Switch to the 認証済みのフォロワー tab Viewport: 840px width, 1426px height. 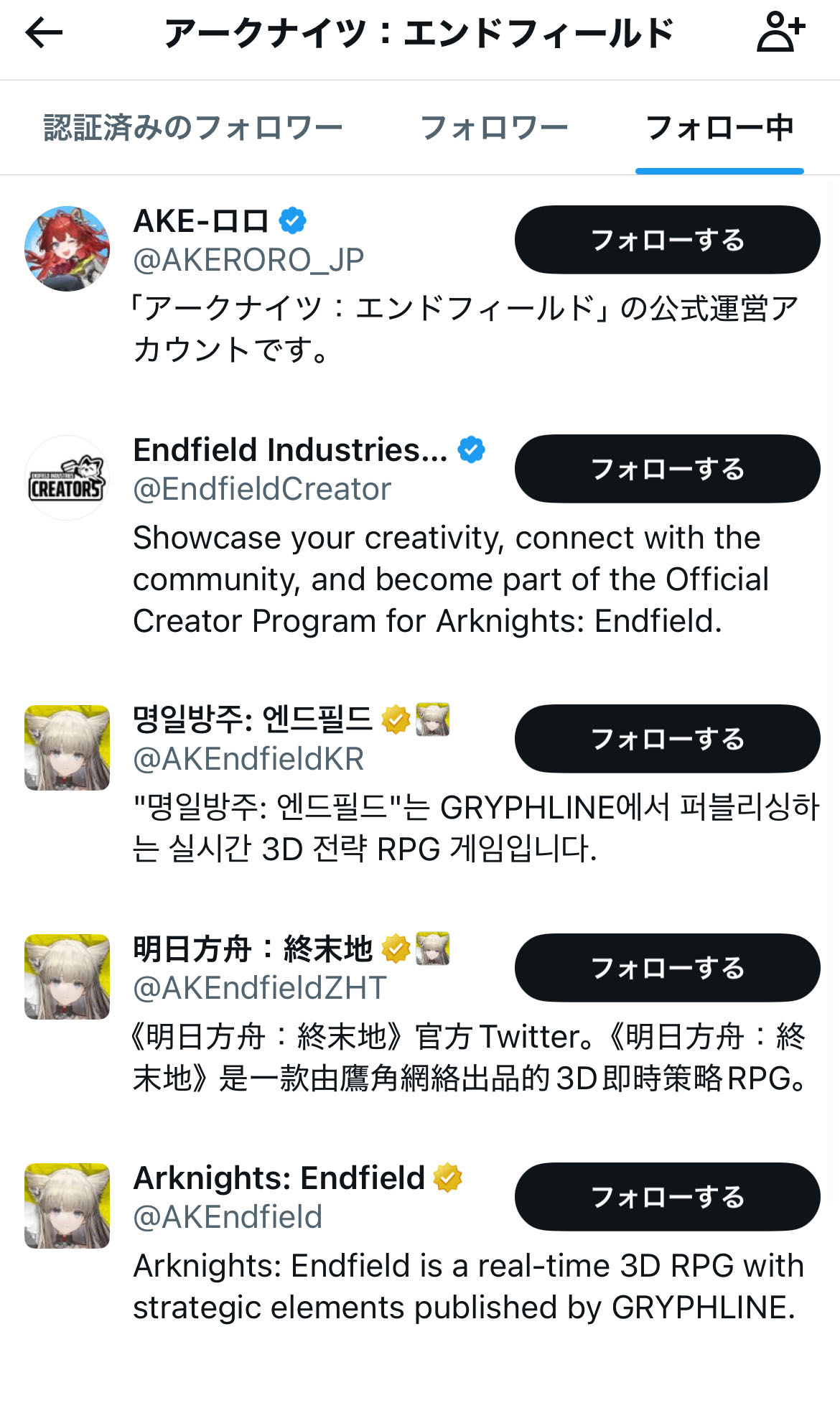tap(193, 128)
